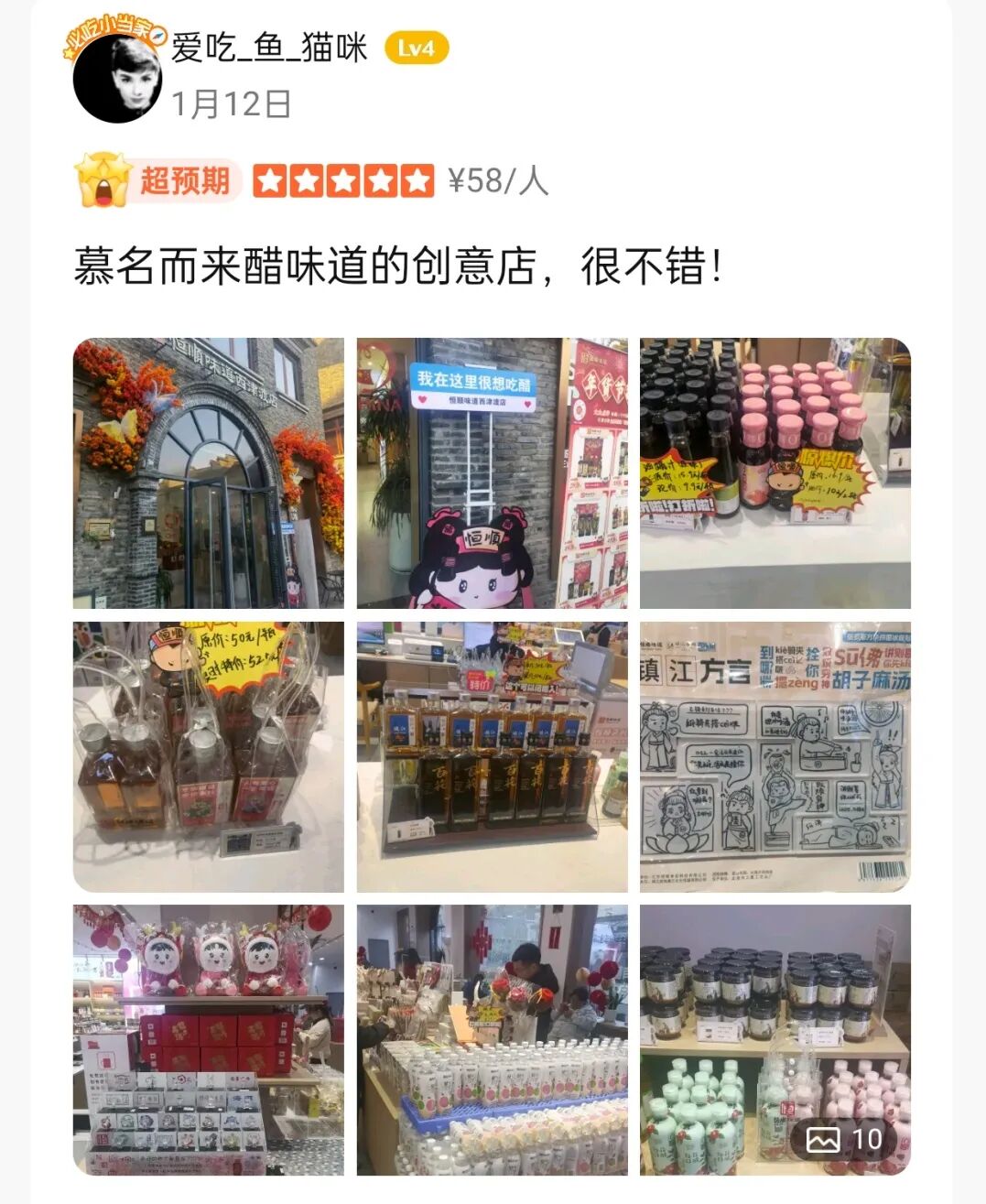
Task: Open the storefront entrance photo
Action: [x=209, y=473]
